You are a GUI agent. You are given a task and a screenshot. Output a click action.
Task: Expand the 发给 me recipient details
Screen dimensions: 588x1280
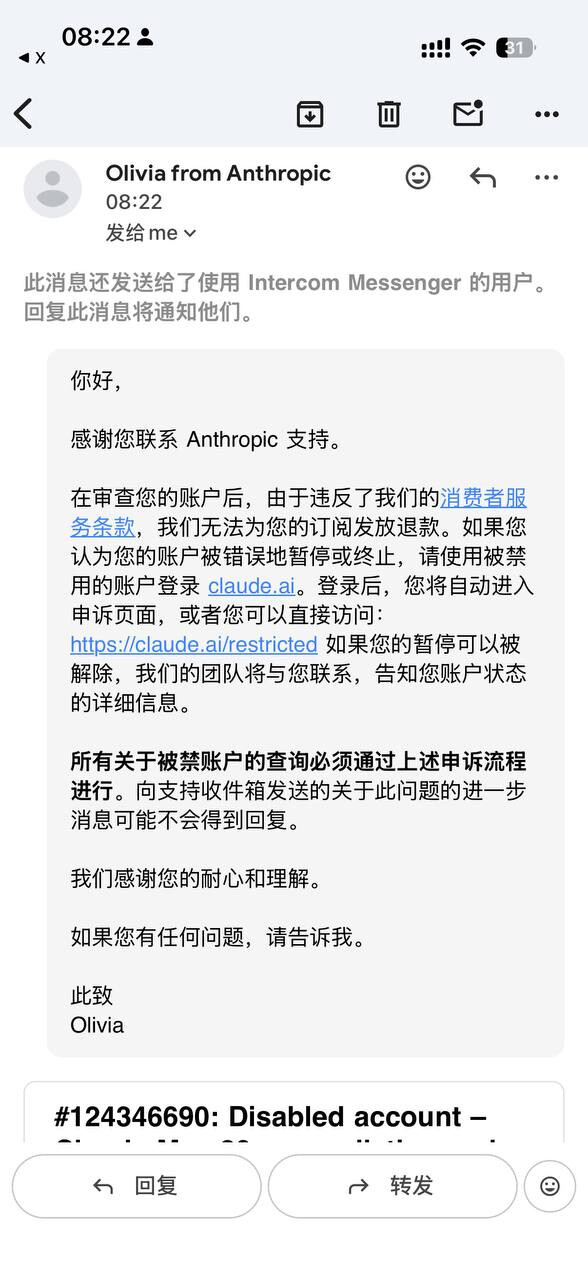click(x=151, y=233)
